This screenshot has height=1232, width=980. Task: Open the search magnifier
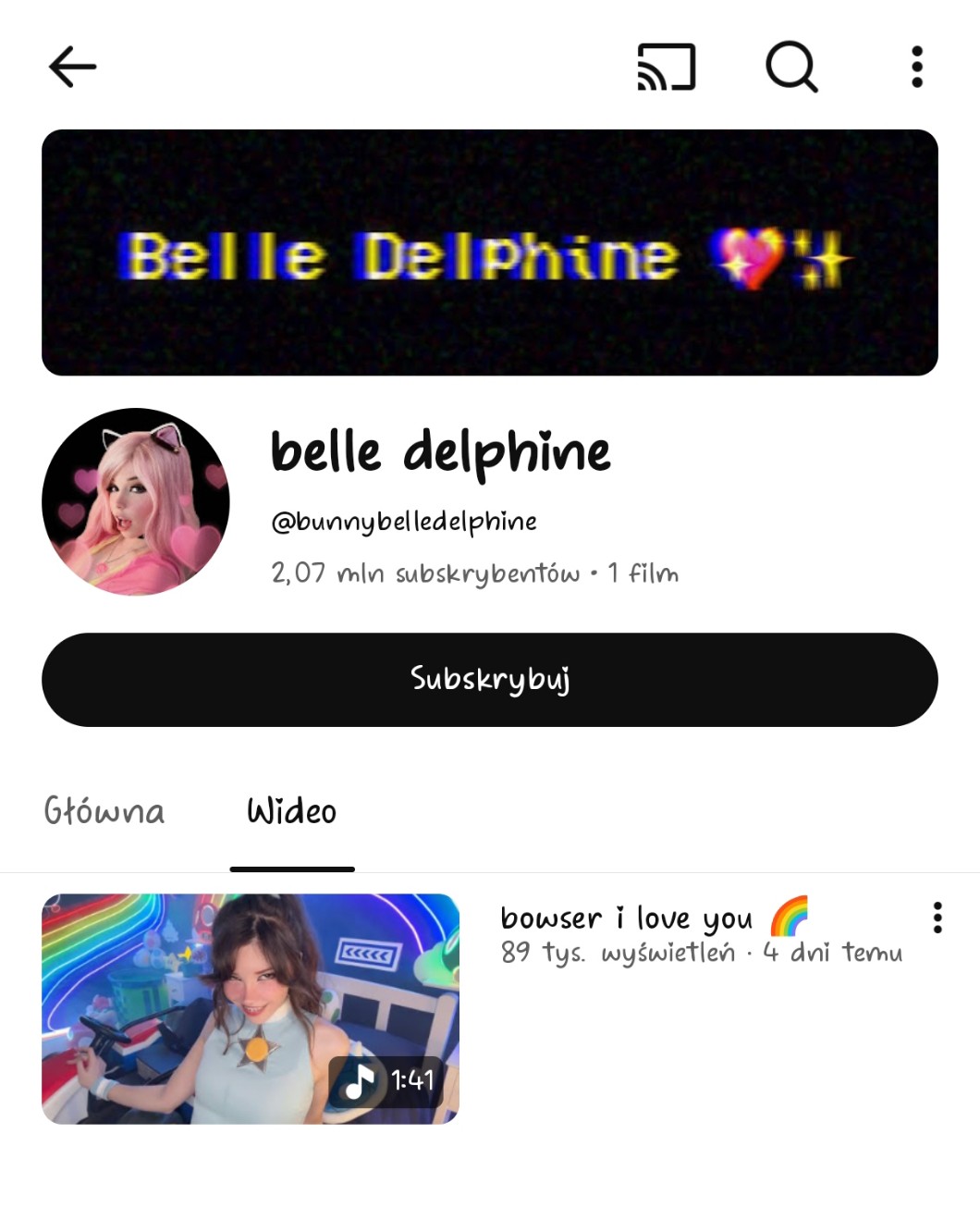pos(791,67)
